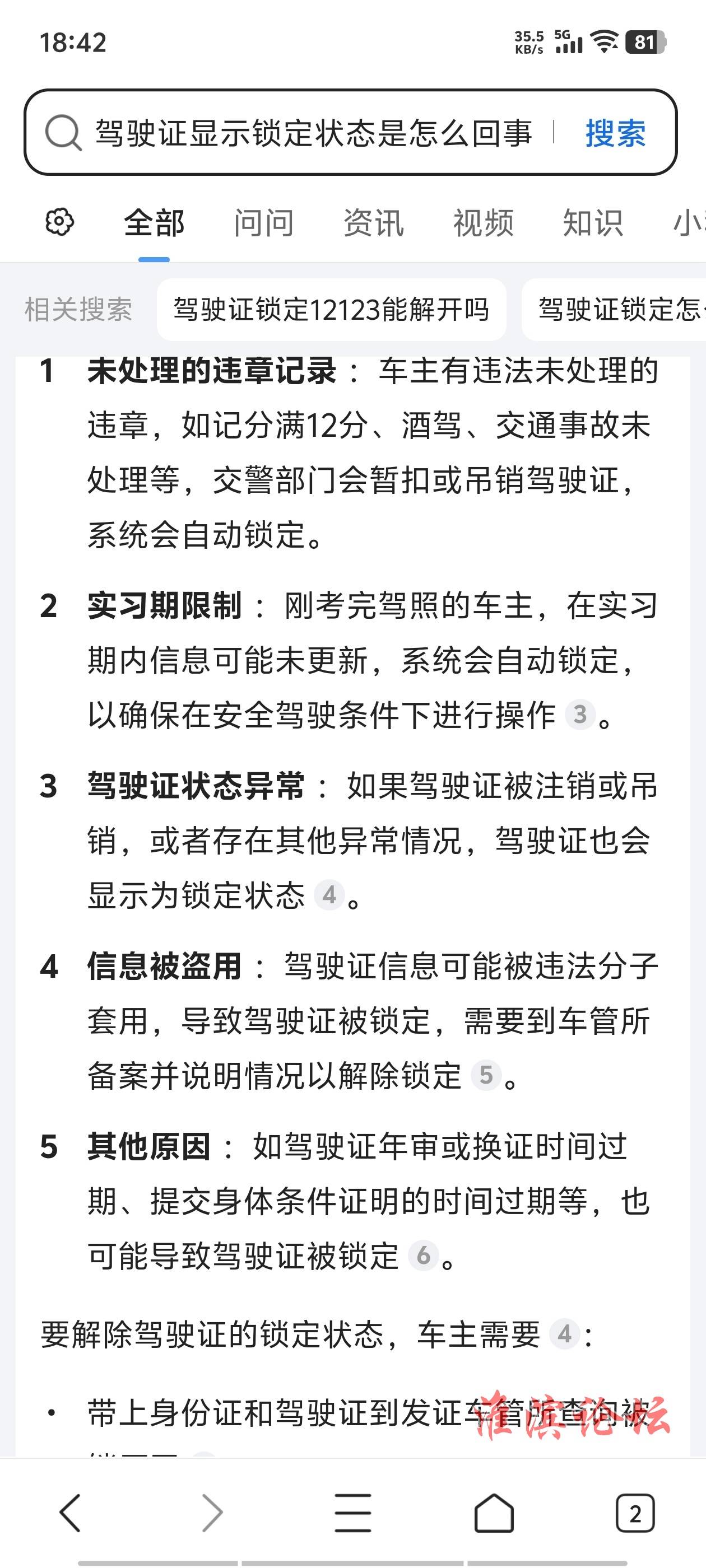This screenshot has width=706, height=1568.
Task: Open citation 5 after 信息被盗用
Action: (x=485, y=1075)
